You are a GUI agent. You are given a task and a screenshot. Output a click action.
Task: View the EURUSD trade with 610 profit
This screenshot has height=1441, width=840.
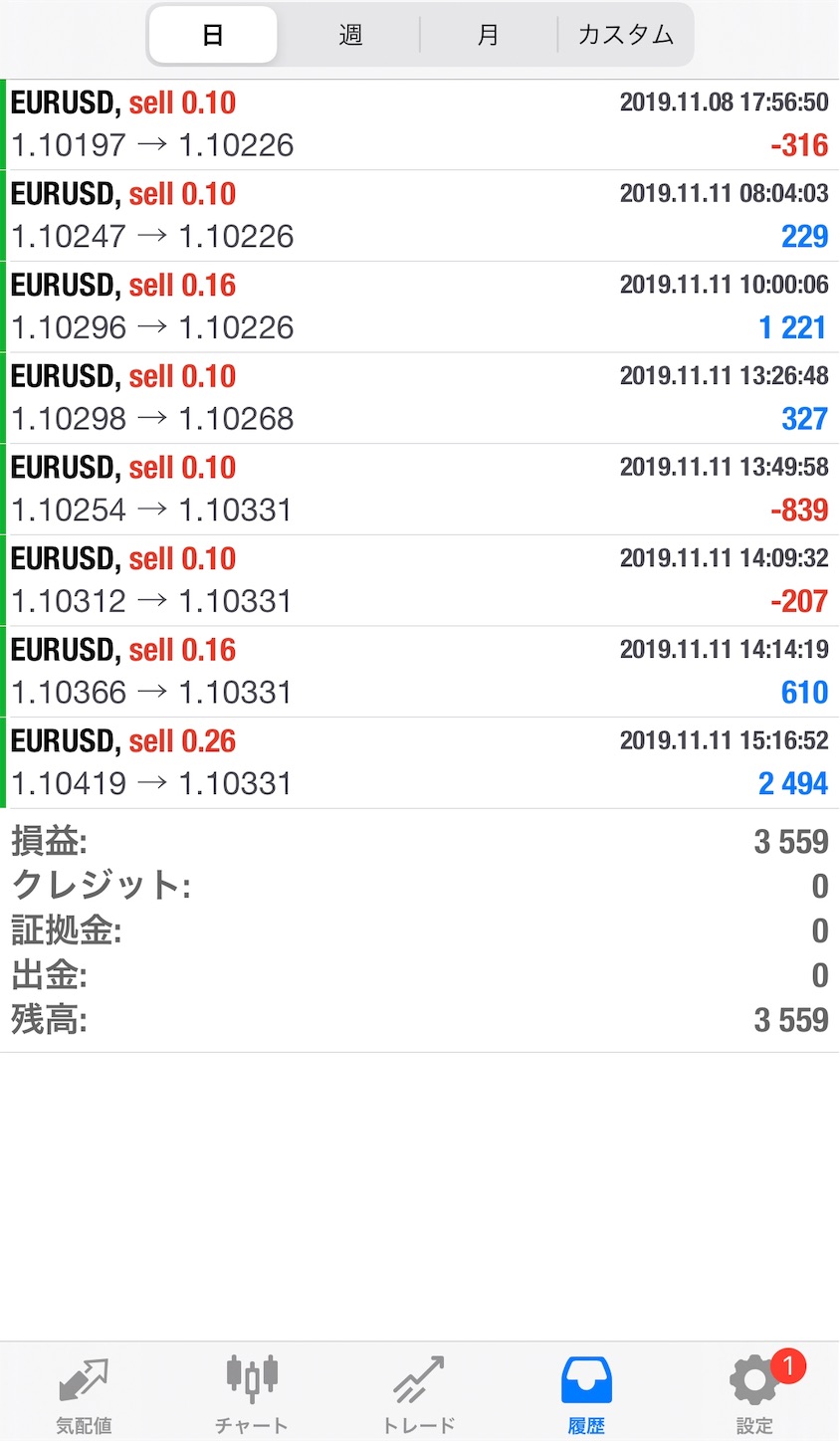[419, 672]
